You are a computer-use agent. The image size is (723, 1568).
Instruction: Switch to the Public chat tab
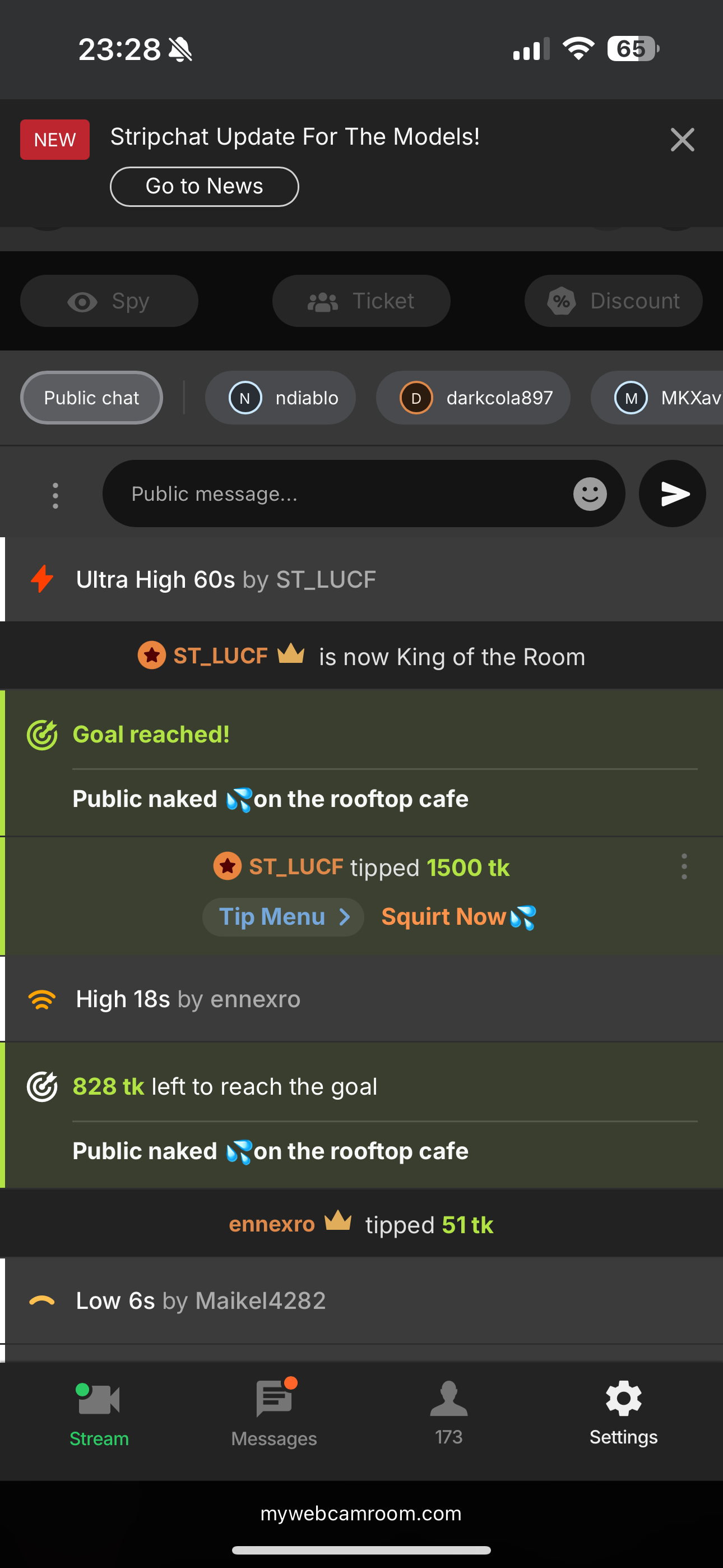91,398
